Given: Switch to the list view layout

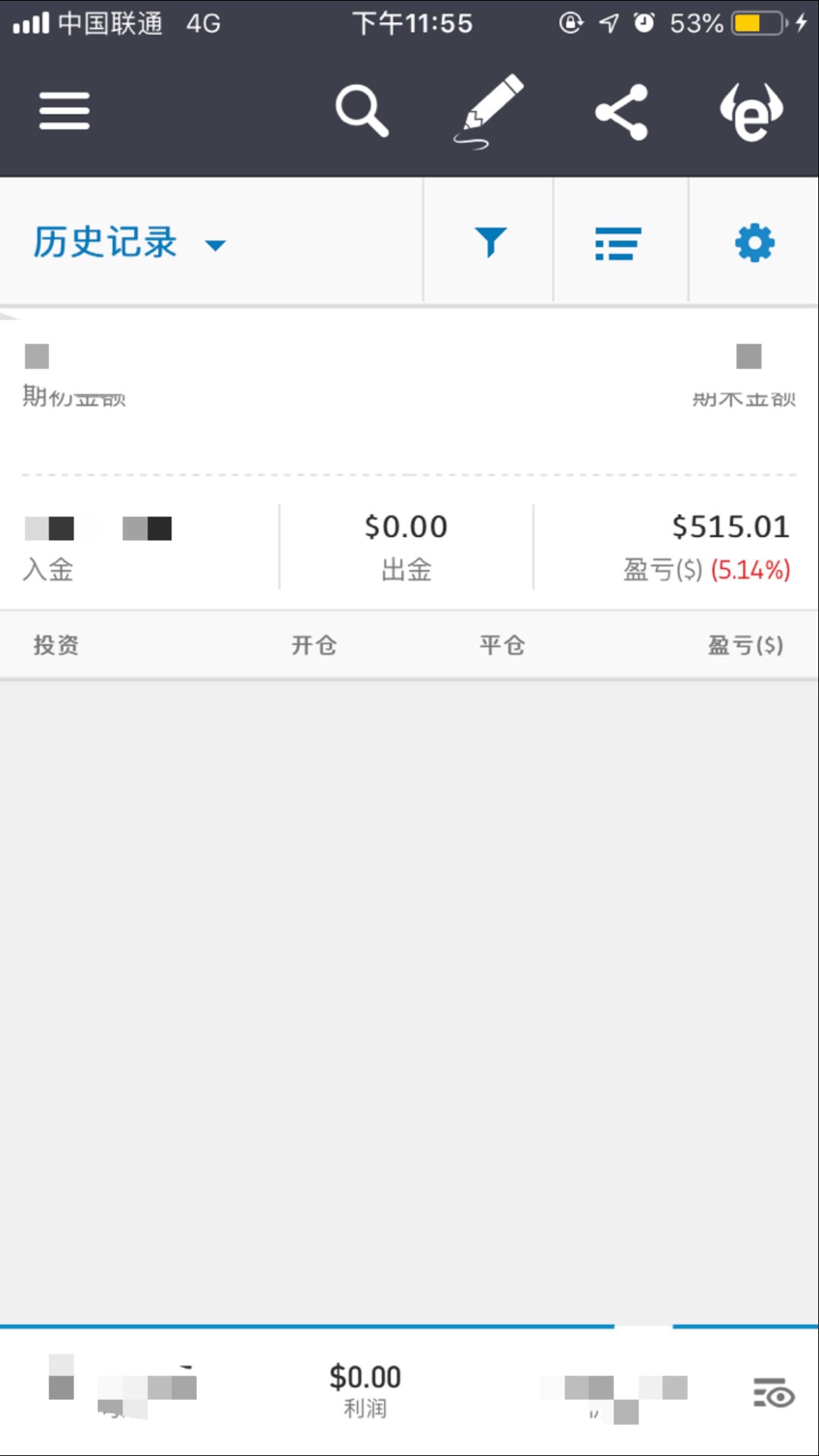Looking at the screenshot, I should click(x=618, y=243).
